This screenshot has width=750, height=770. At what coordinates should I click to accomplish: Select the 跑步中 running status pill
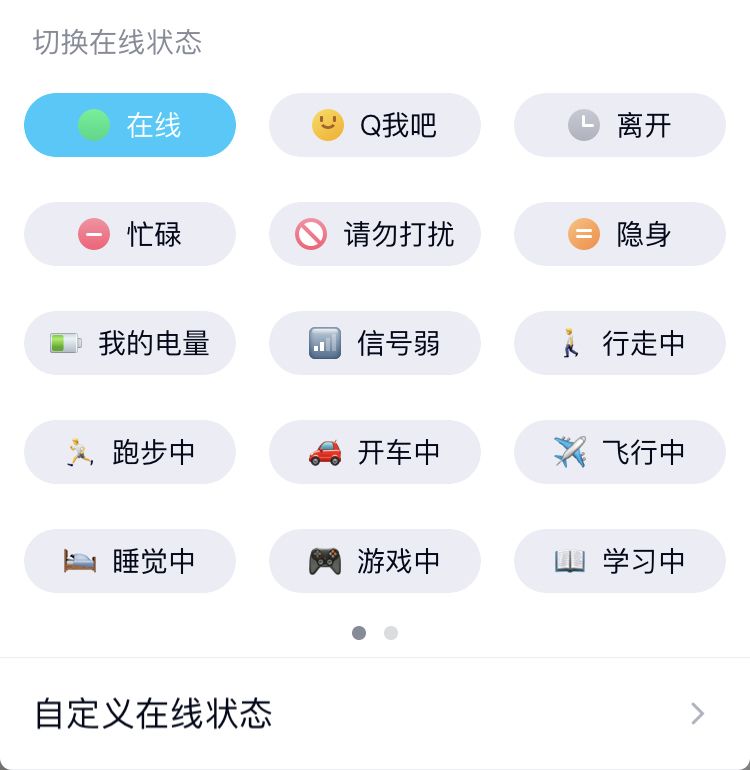pos(130,452)
